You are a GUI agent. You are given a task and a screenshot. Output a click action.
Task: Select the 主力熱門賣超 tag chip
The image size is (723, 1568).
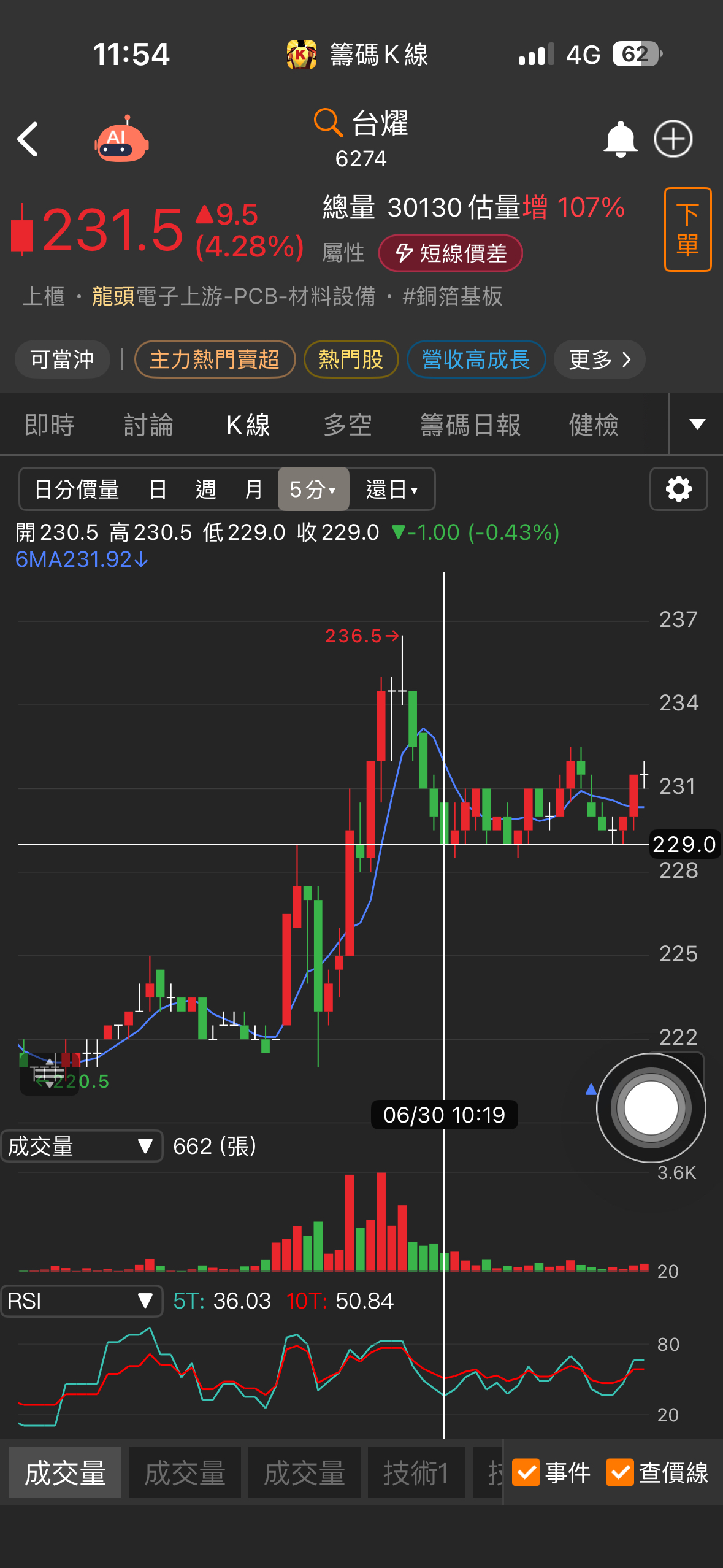tap(215, 359)
